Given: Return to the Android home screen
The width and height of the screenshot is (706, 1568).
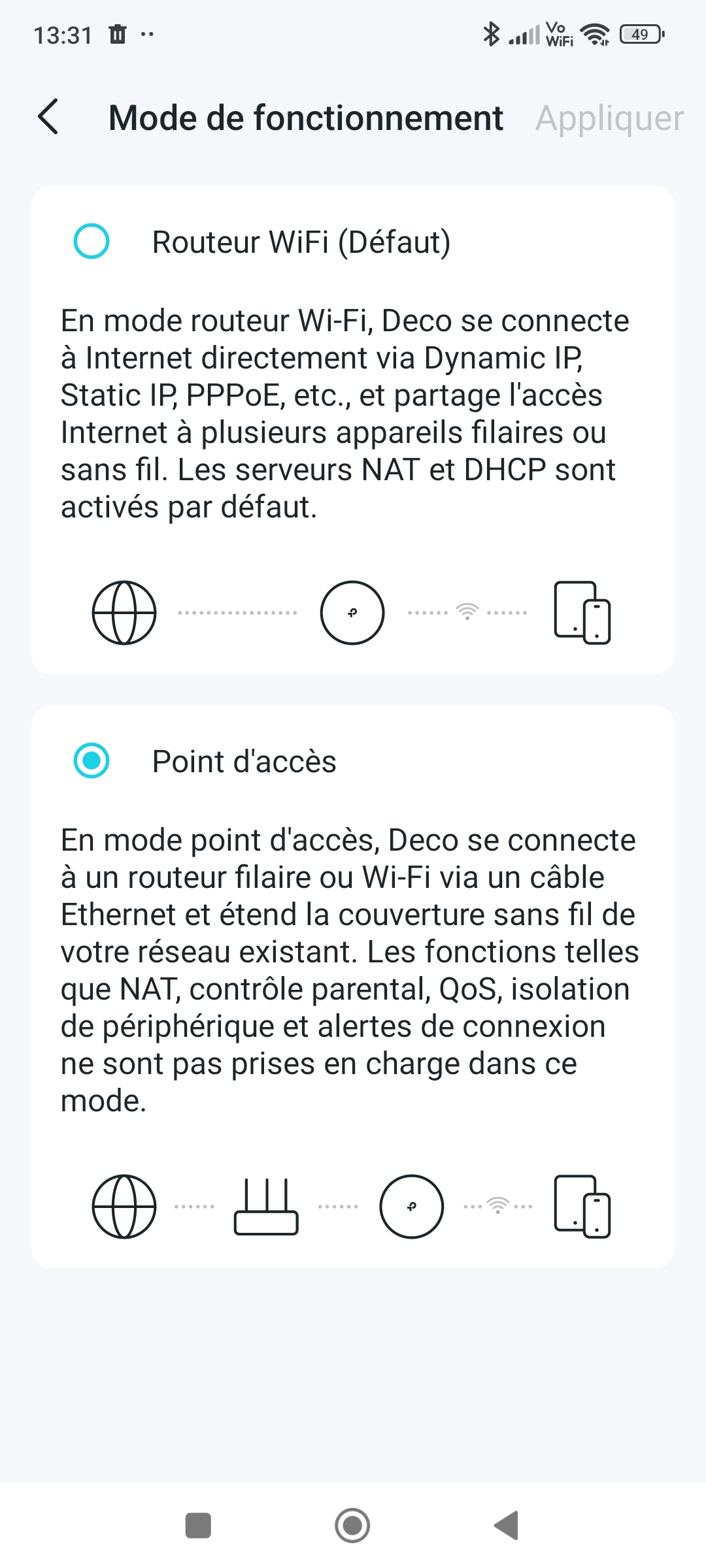Looking at the screenshot, I should [352, 1526].
